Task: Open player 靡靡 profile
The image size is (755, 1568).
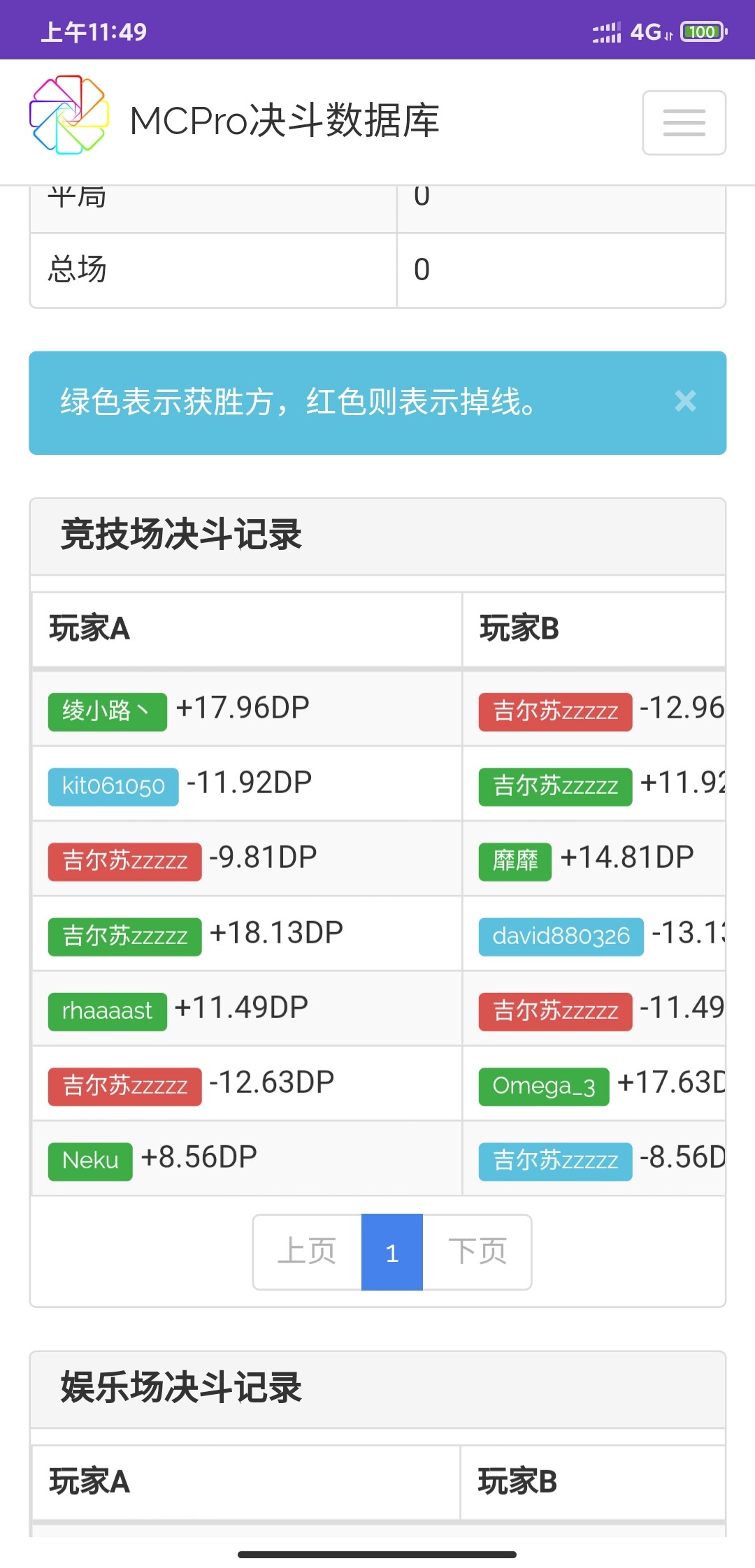Action: pyautogui.click(x=515, y=861)
